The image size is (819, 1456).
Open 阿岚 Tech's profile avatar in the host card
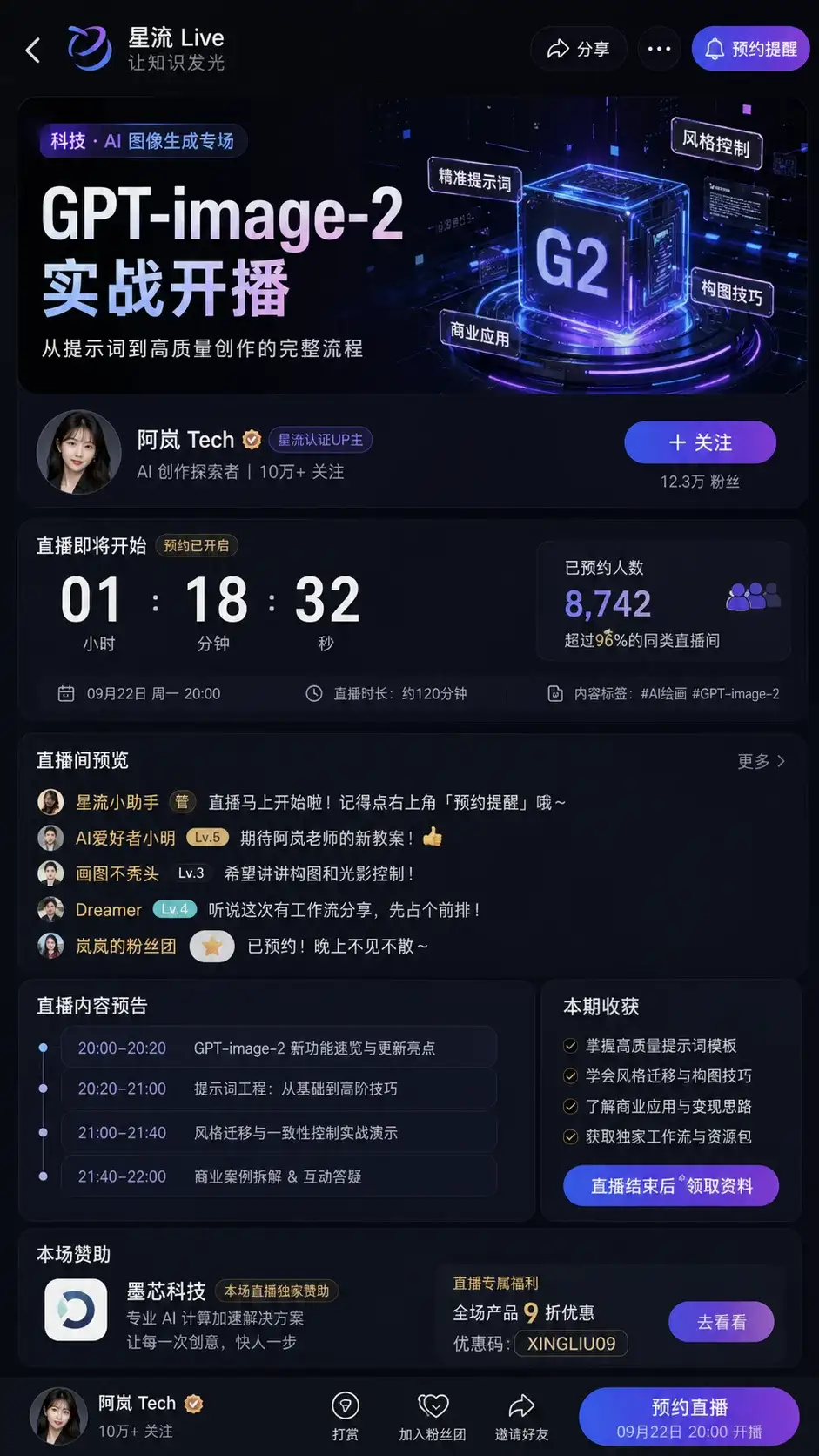(x=79, y=452)
